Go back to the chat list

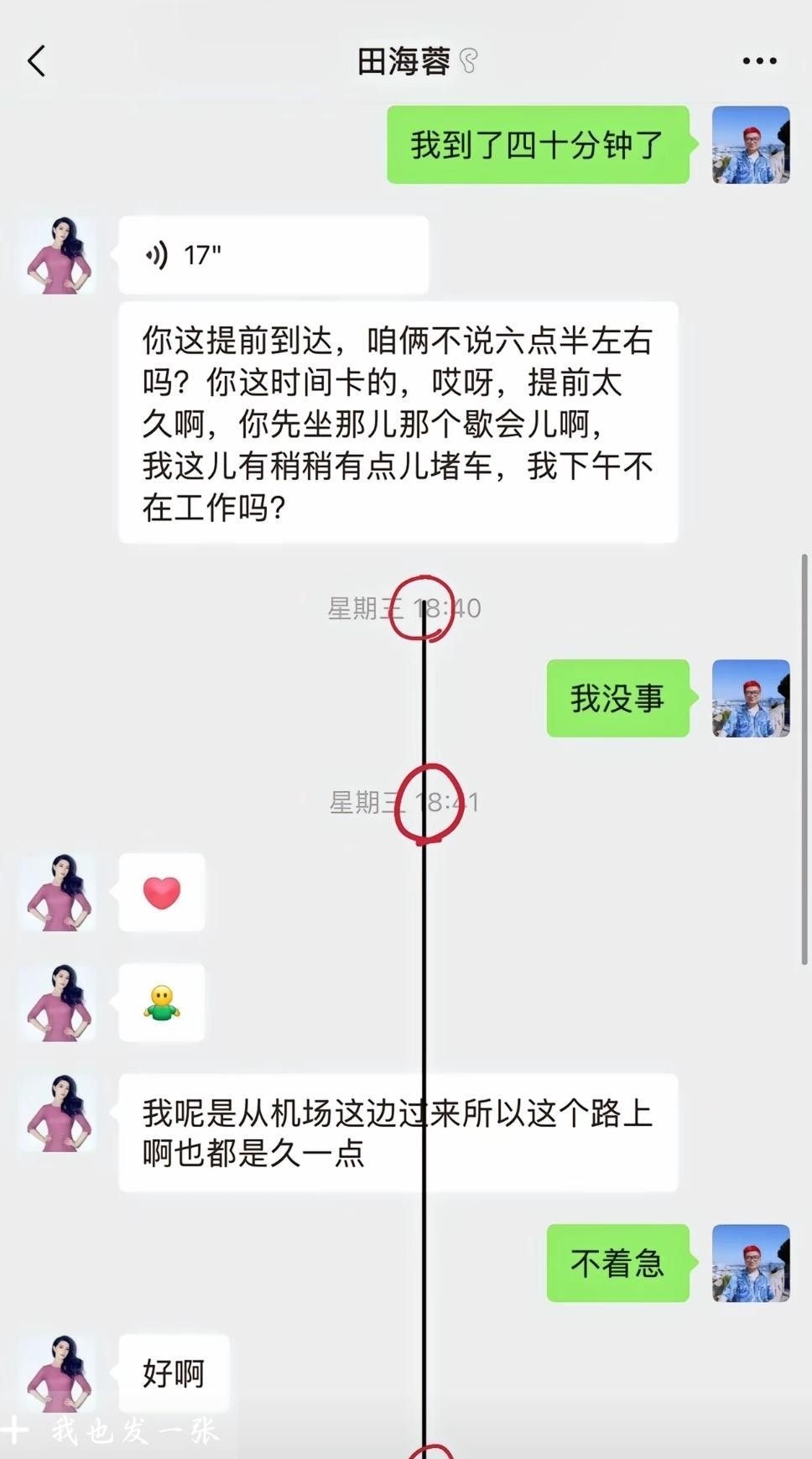pyautogui.click(x=37, y=61)
